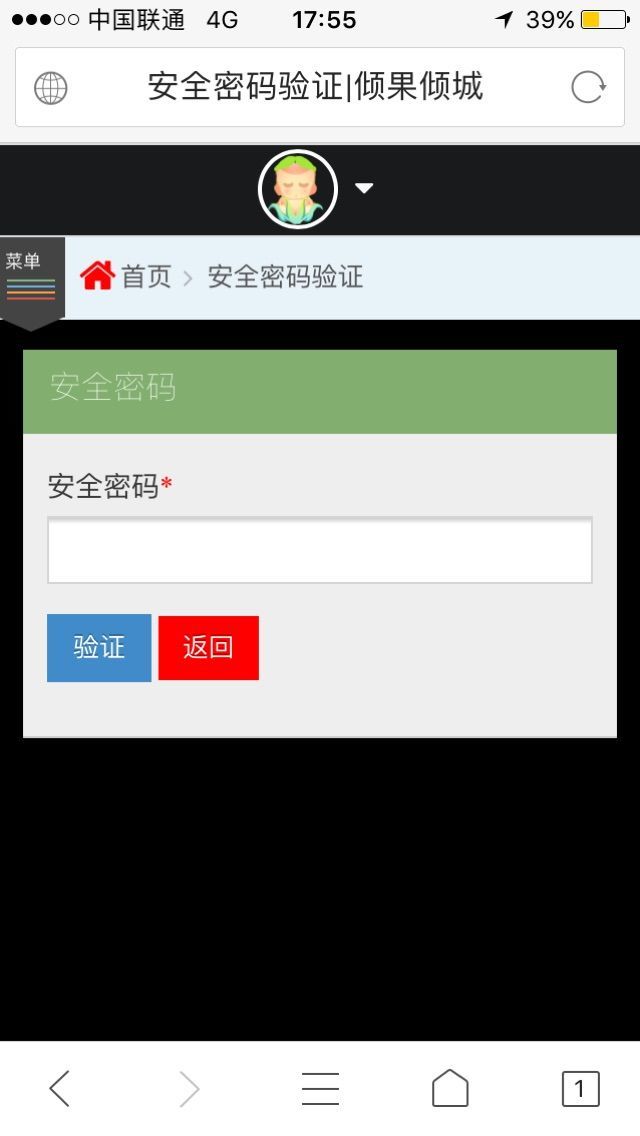640x1136 pixels.
Task: Expand the dropdown arrow beside the avatar
Action: (x=364, y=188)
